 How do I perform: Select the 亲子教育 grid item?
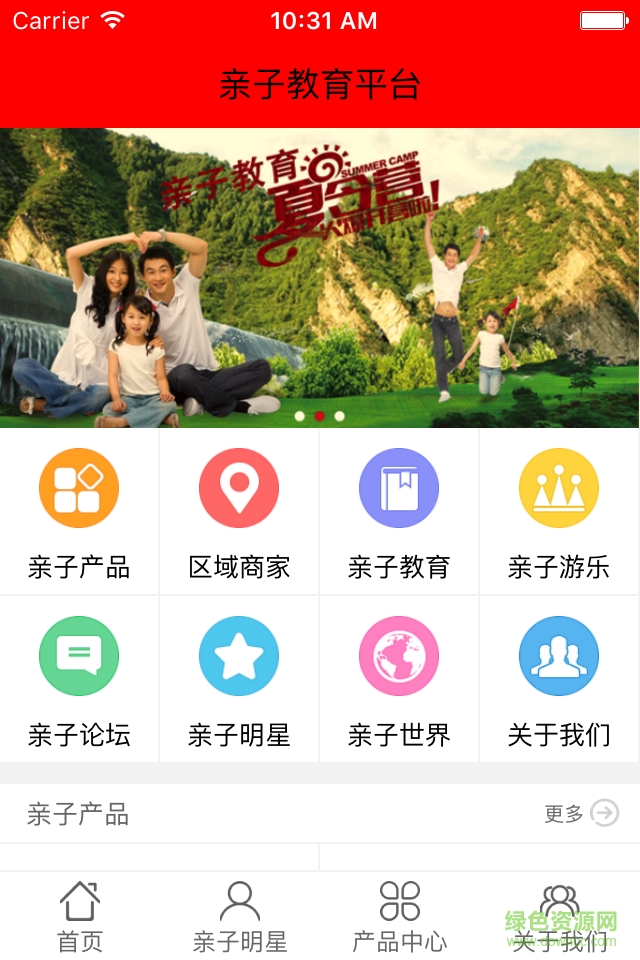[399, 512]
